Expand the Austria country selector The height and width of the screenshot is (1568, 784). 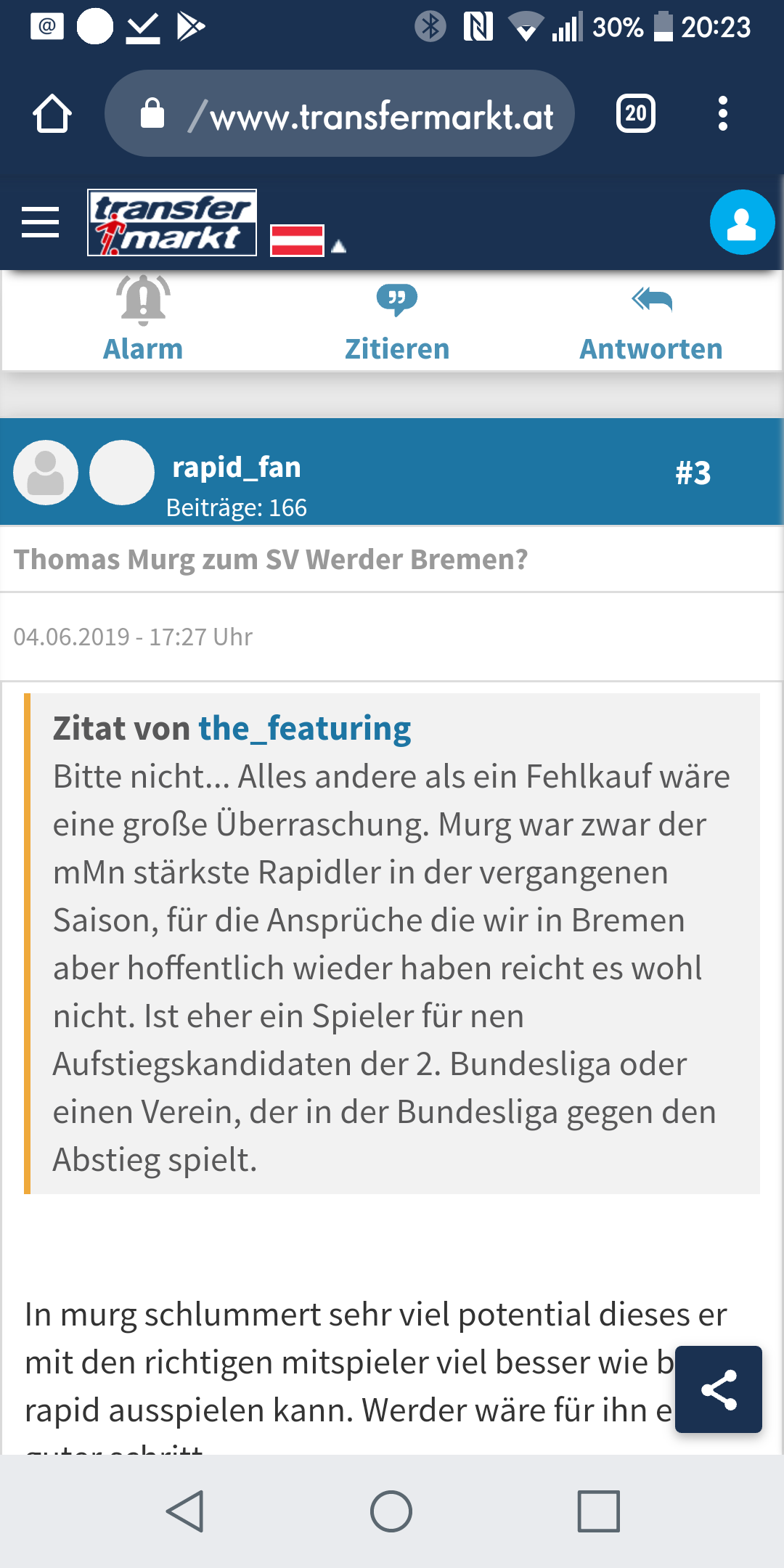[308, 240]
